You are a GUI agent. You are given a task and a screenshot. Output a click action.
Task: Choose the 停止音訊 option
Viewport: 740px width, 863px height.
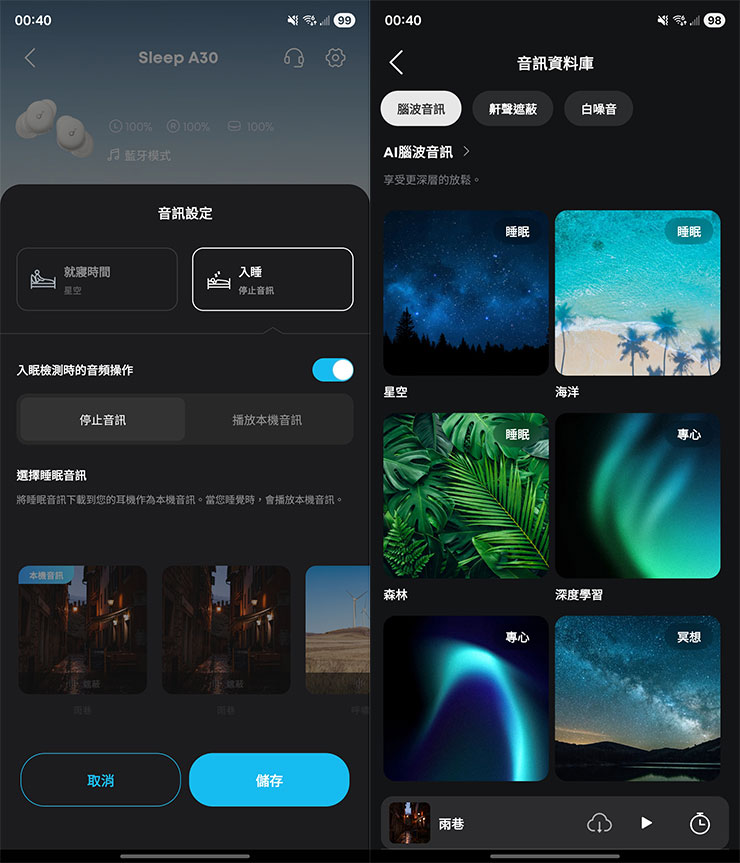(102, 420)
